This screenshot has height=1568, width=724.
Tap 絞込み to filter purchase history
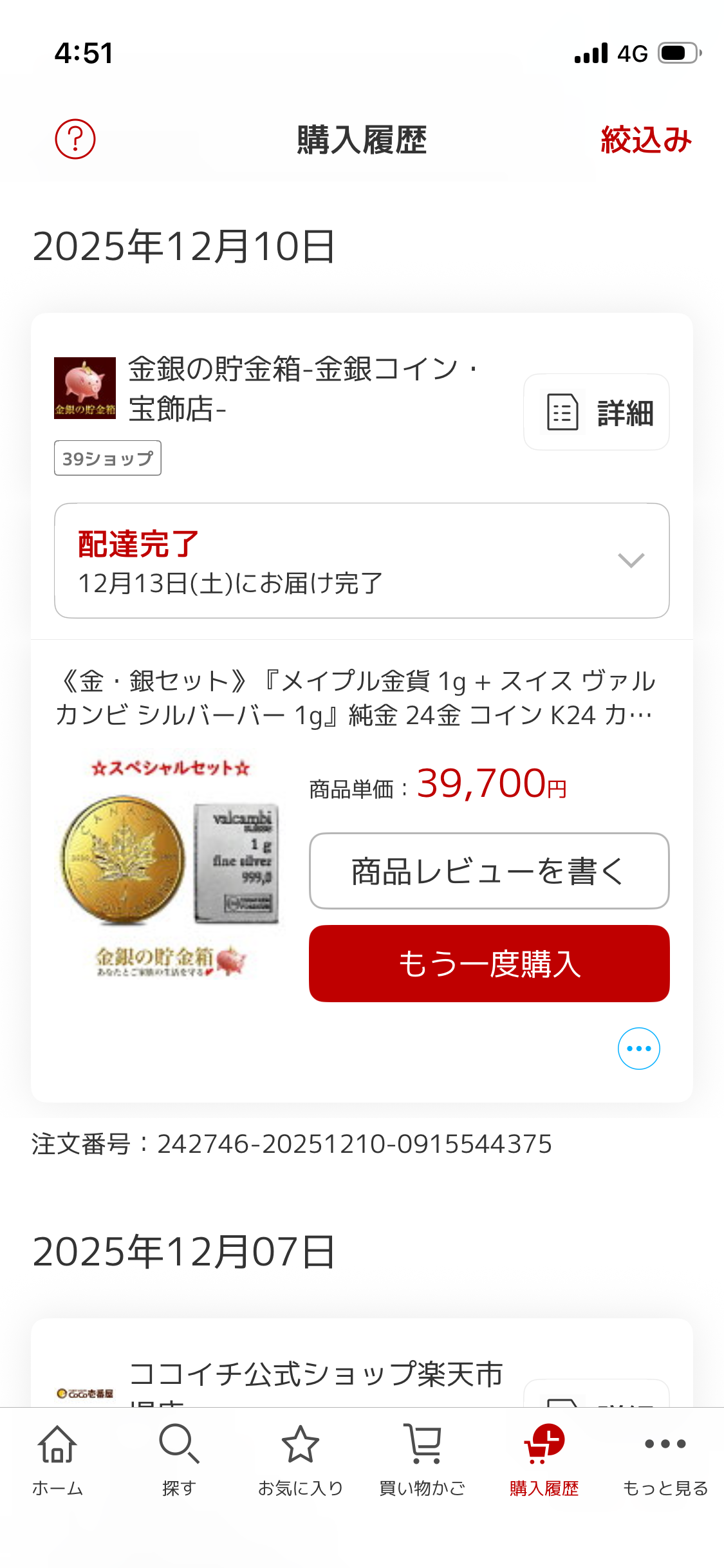pos(645,140)
